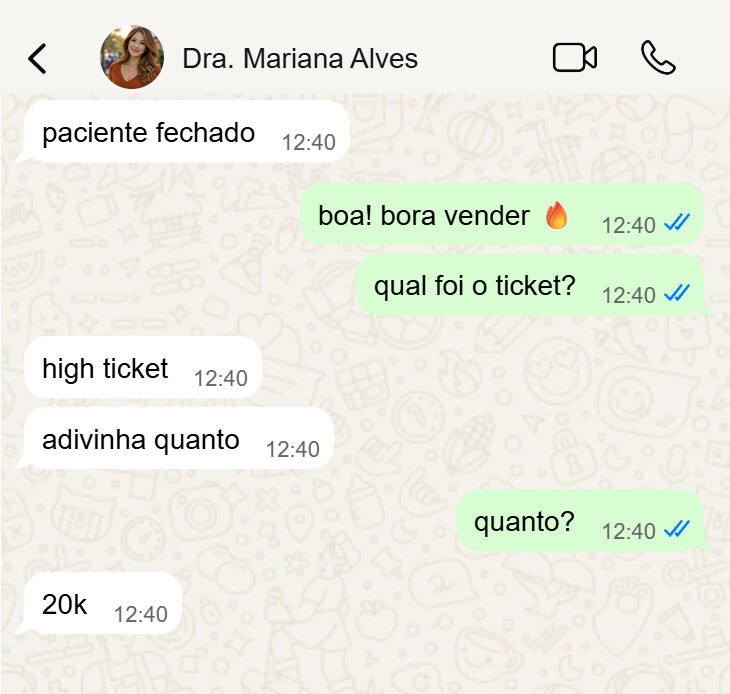This screenshot has width=730, height=694.
Task: Open Dra. Mariana Alves profile photo
Action: tap(132, 58)
